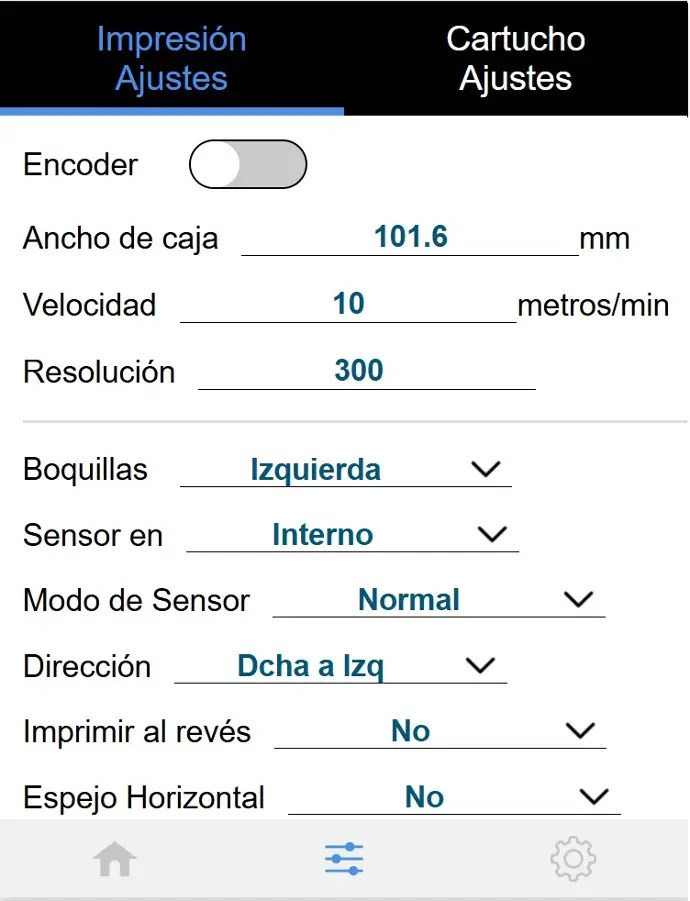This screenshot has height=901, width=690.
Task: Expand the Imprimir al revés dropdown
Action: [x=440, y=732]
